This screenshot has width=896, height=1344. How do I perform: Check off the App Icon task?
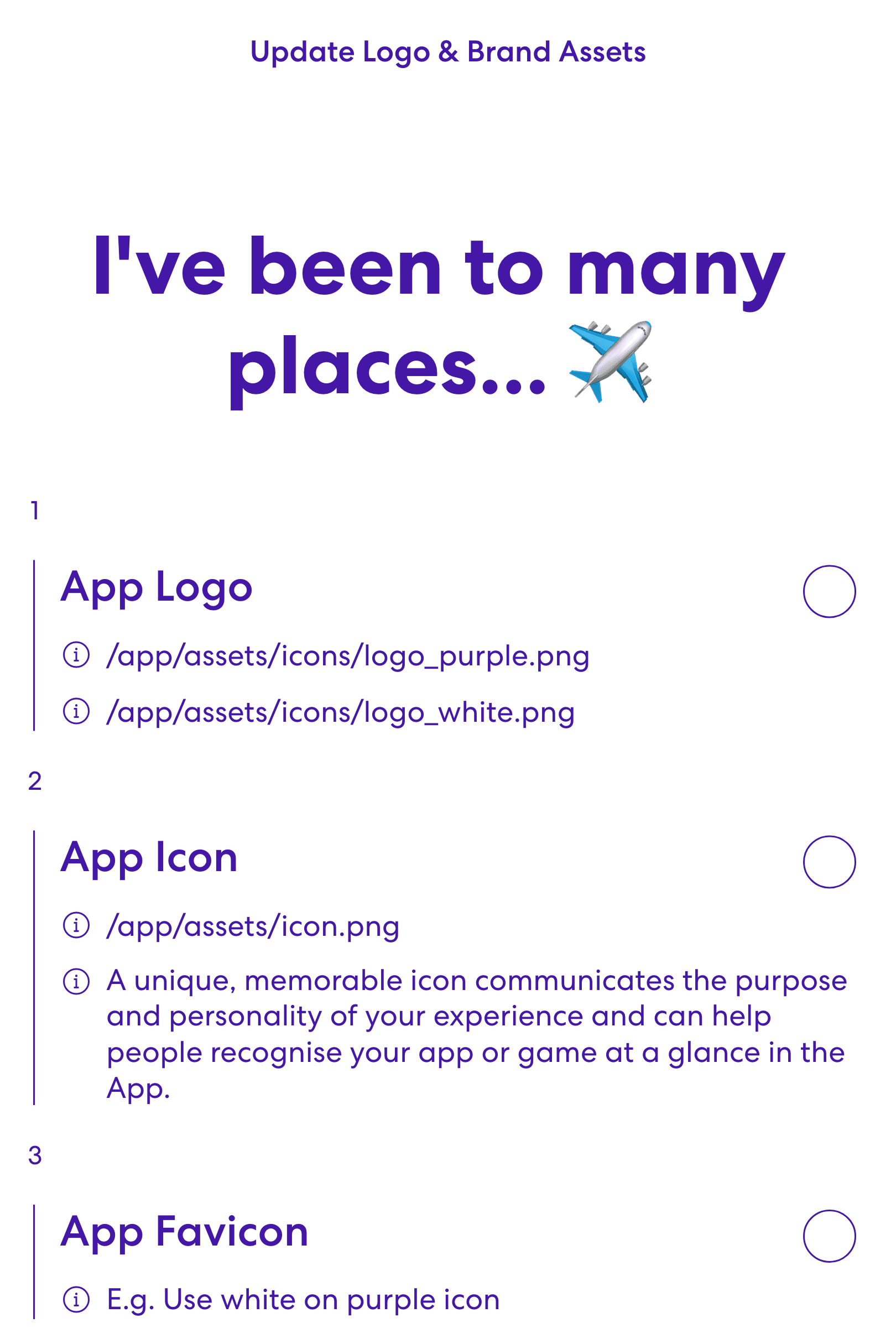point(829,862)
